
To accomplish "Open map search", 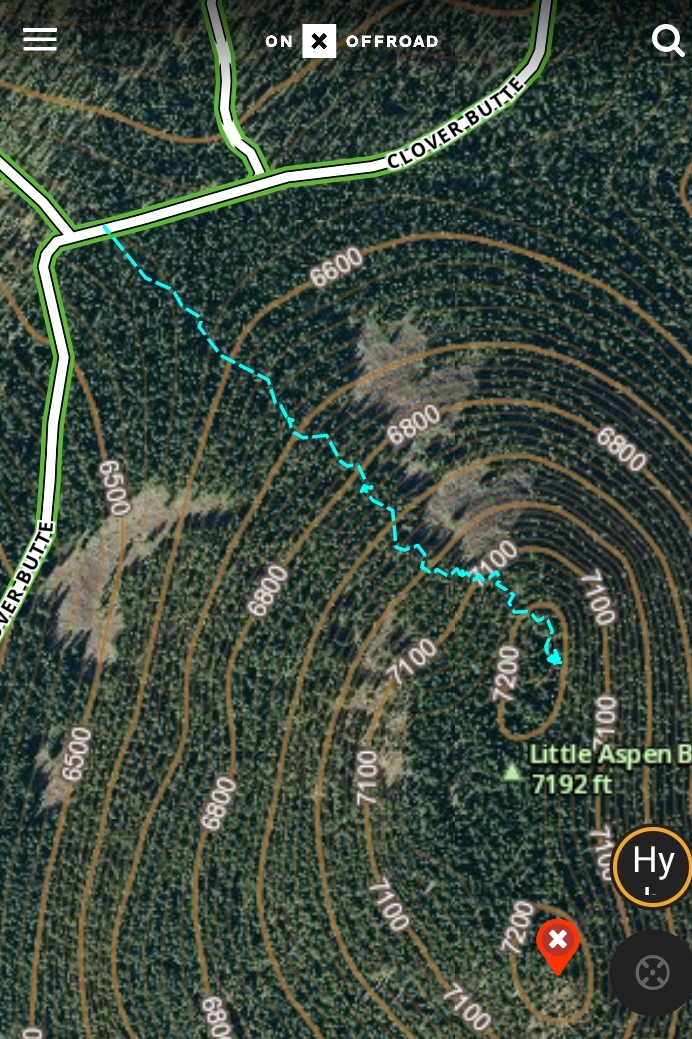I will tap(667, 40).
